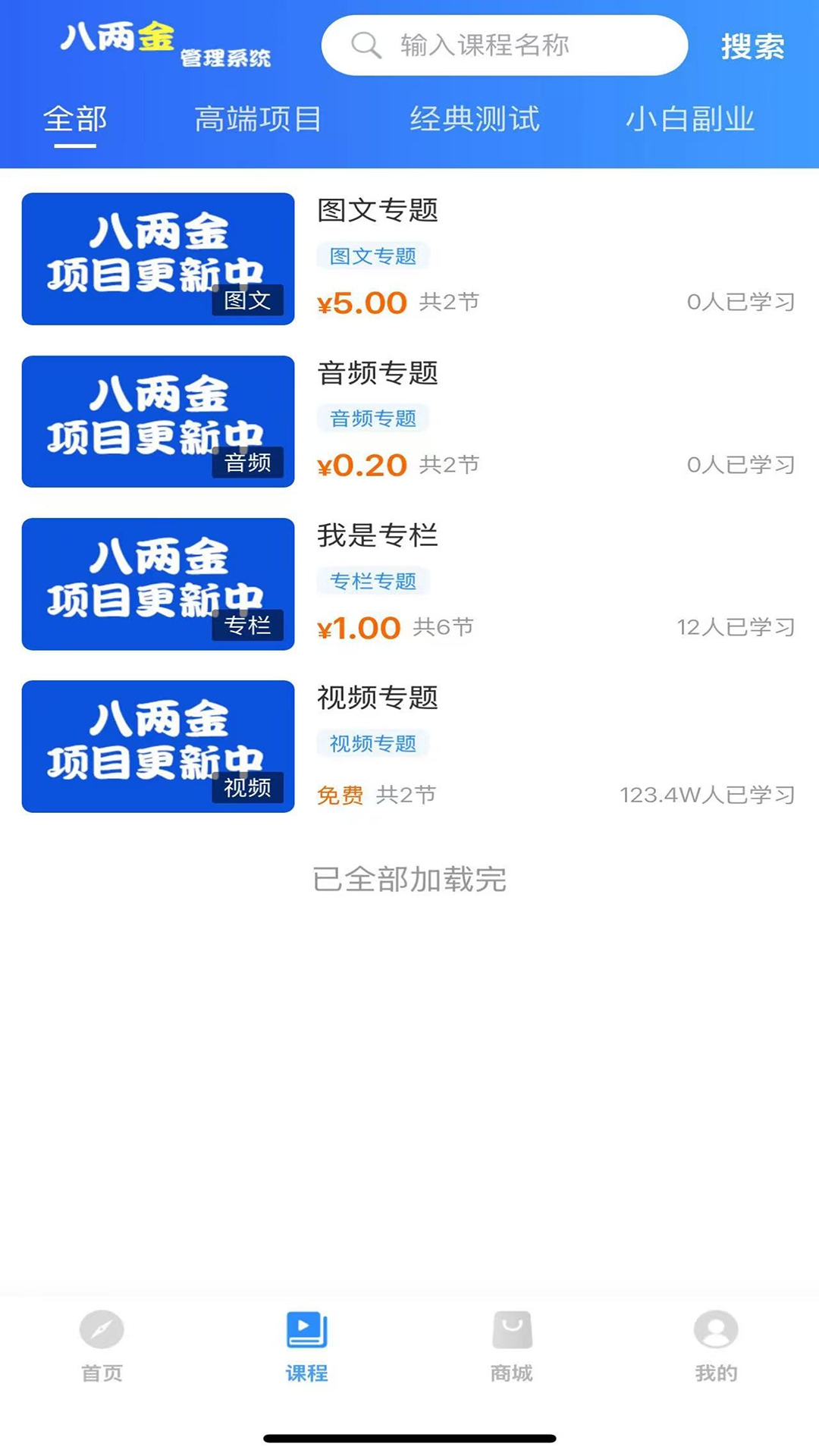Click the 免费 price label on 视频专题
819x1456 pixels.
340,795
